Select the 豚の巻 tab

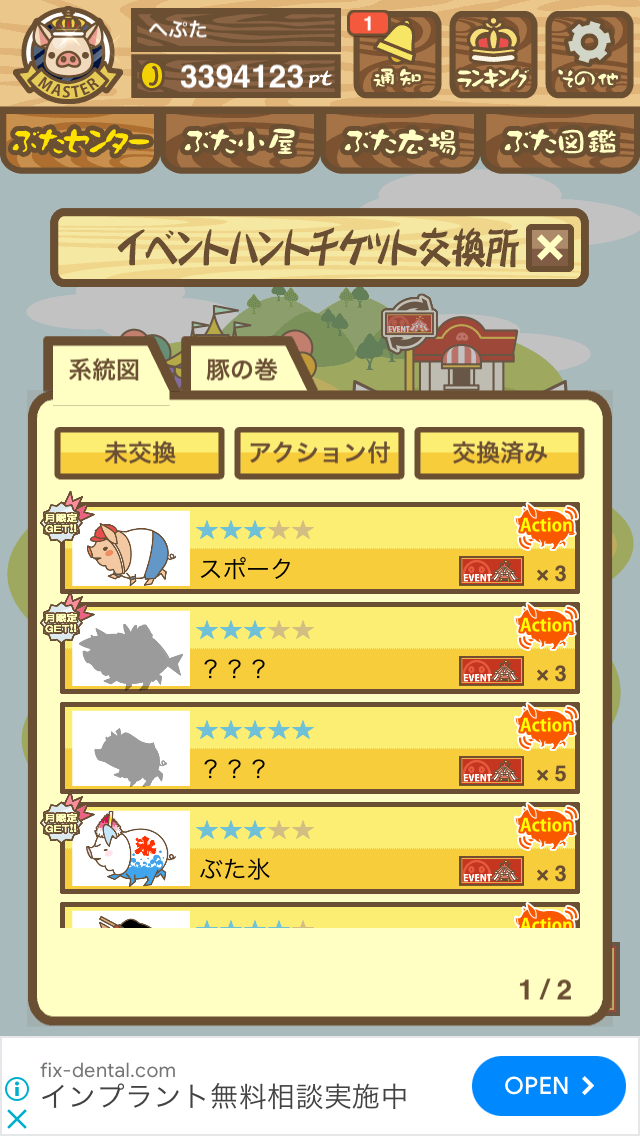point(243,370)
